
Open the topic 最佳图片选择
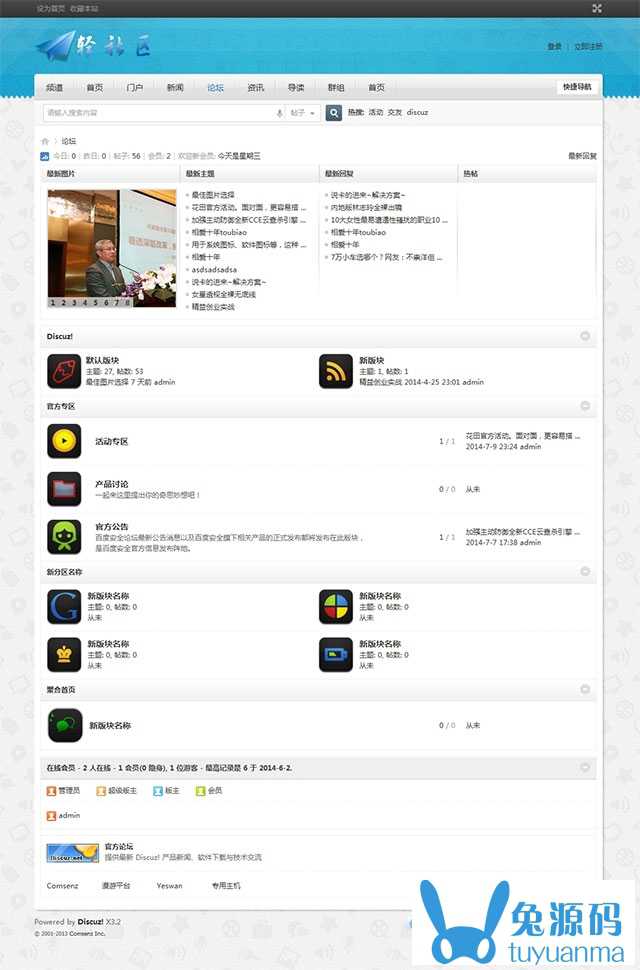pos(213,194)
